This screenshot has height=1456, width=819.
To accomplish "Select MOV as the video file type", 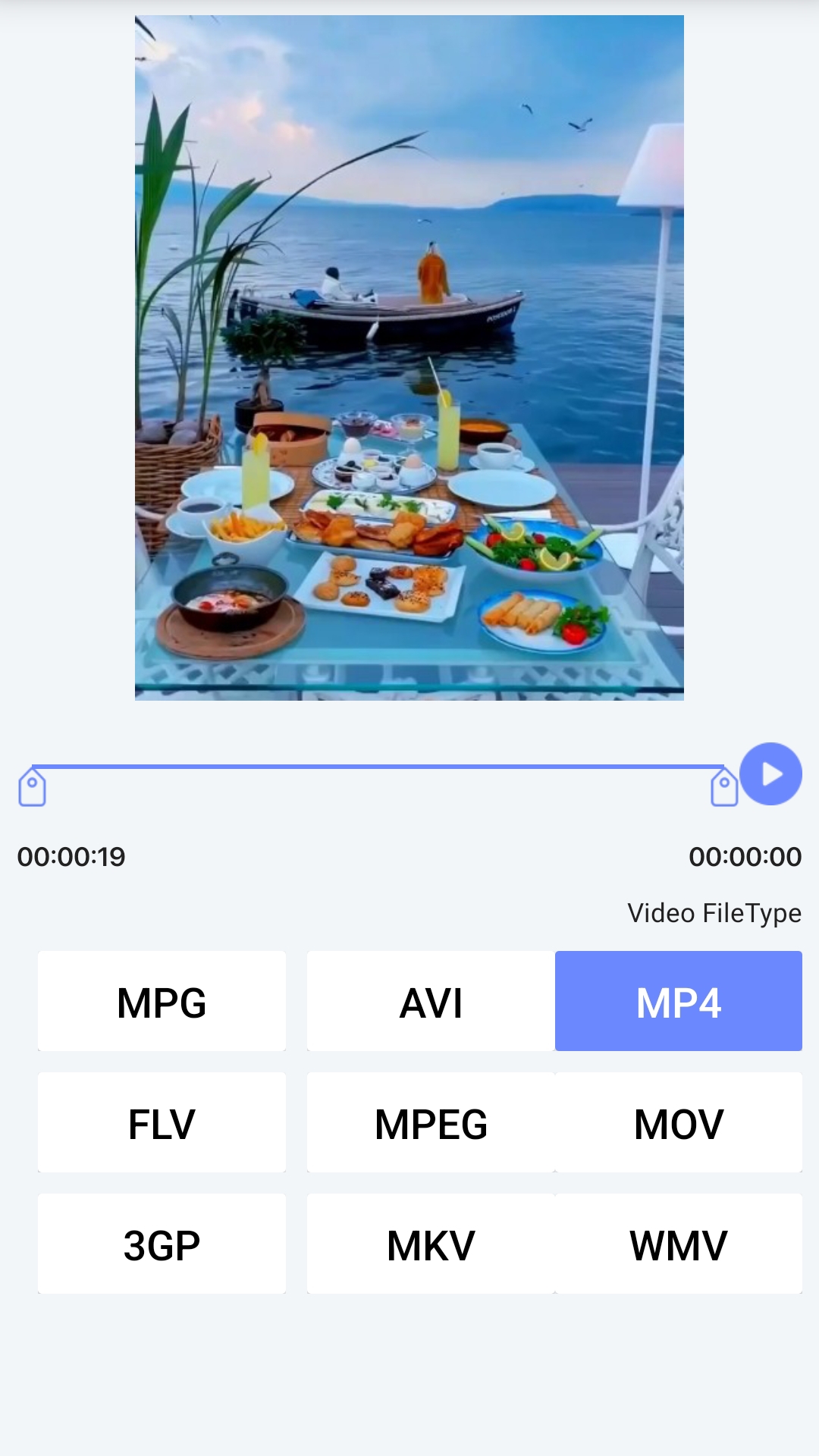I will tap(678, 1122).
